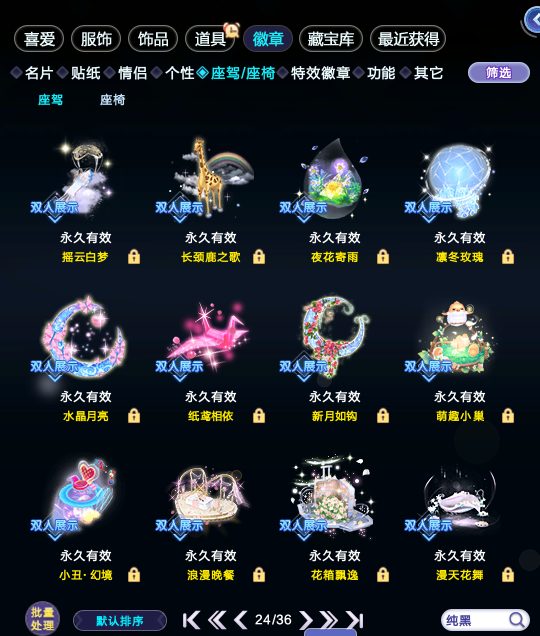Switch to the 服饰 tab
The image size is (540, 636).
pos(96,39)
